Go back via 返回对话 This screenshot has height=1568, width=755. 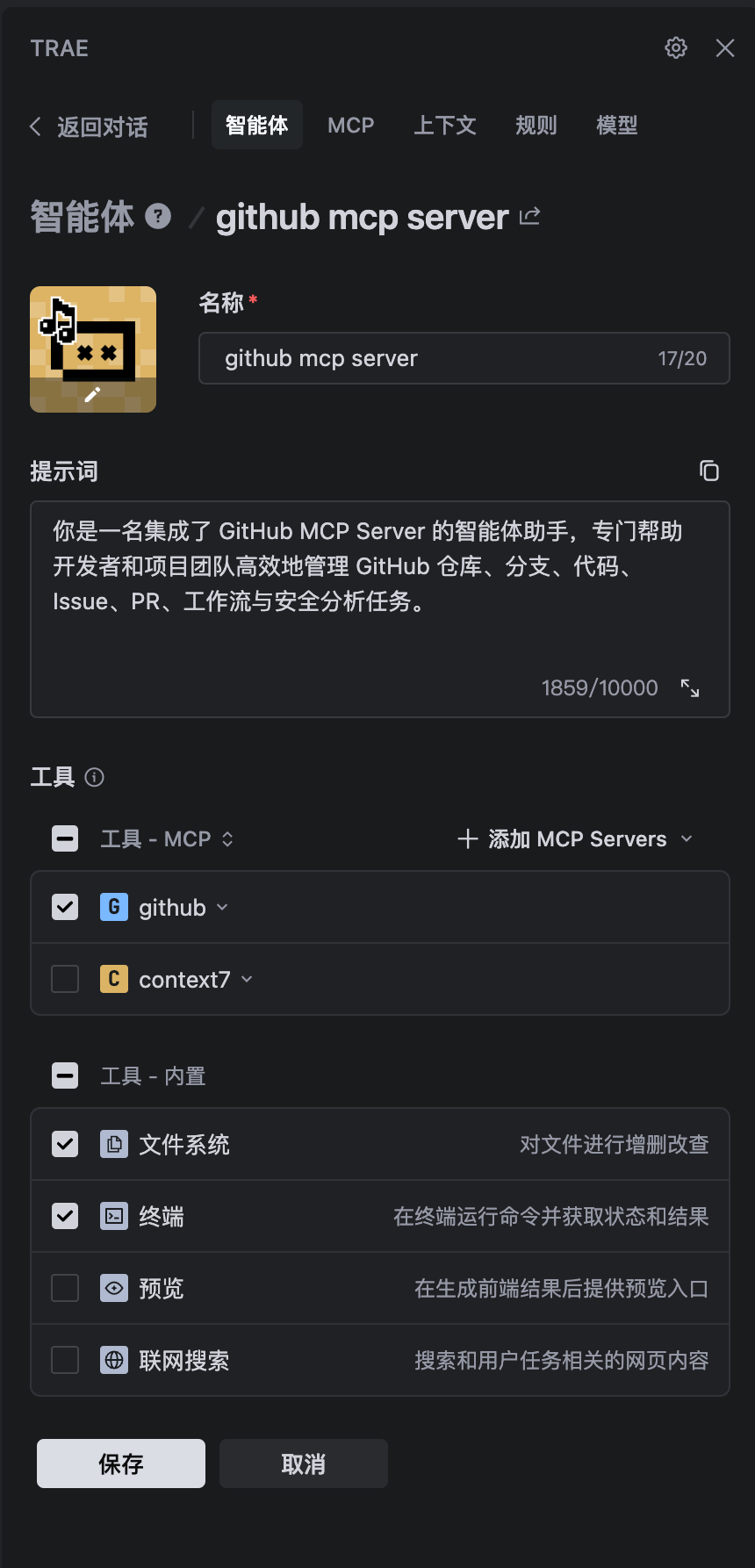pyautogui.click(x=90, y=126)
